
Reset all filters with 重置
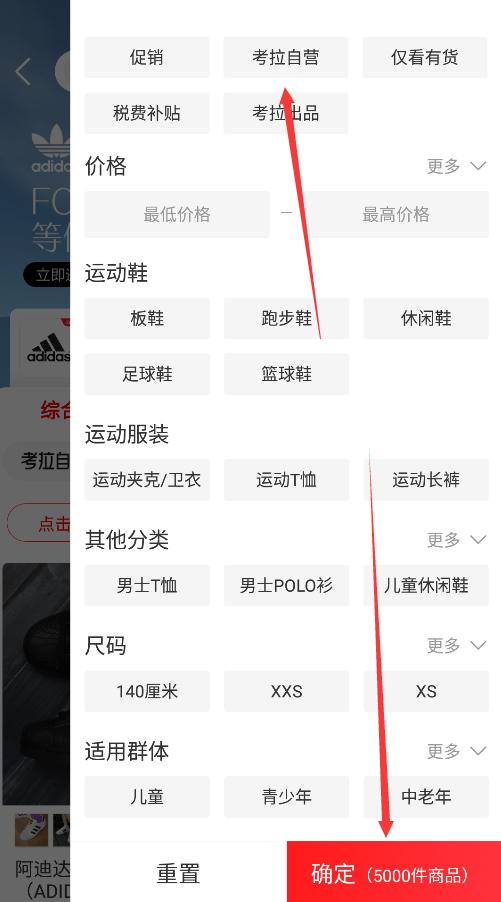178,873
